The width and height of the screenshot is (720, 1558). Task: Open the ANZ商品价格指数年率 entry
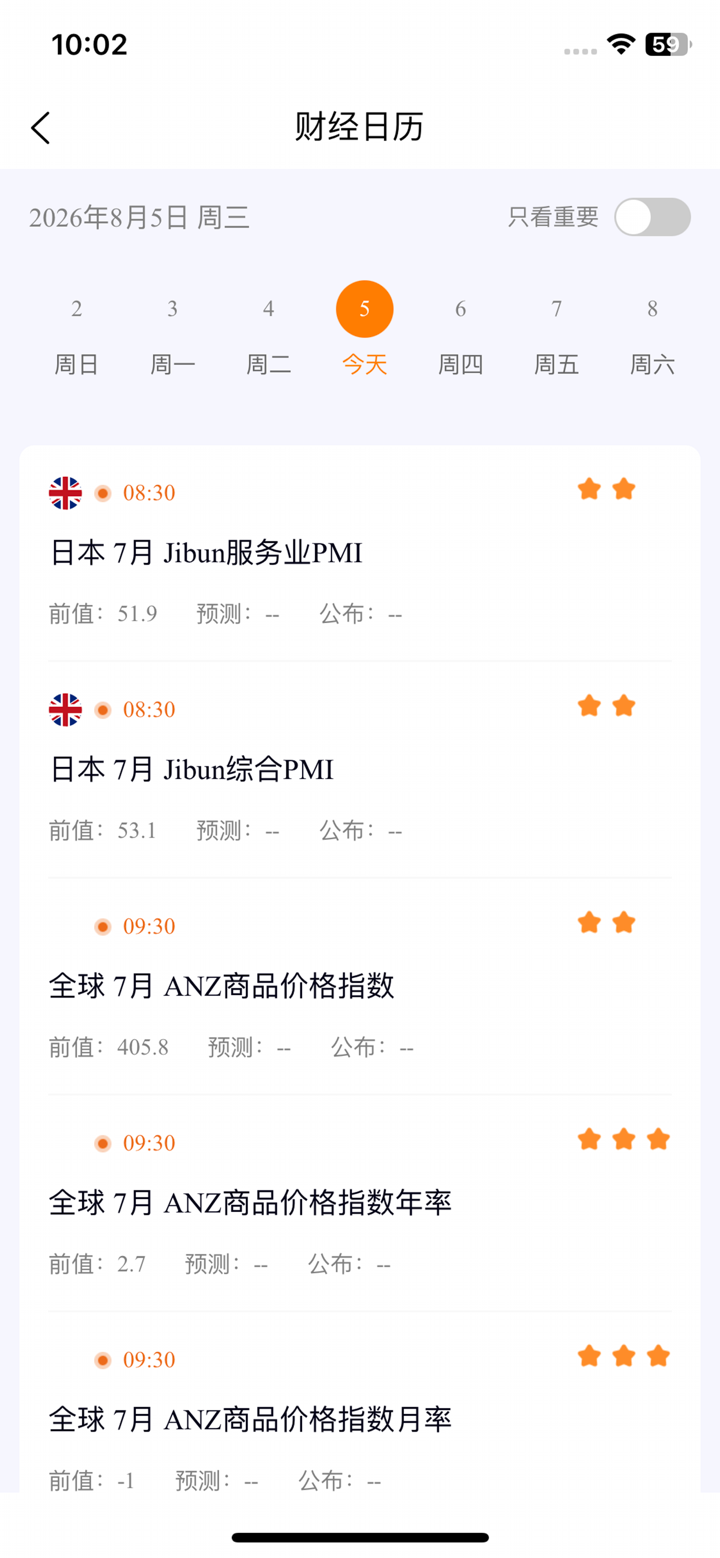click(x=360, y=1204)
